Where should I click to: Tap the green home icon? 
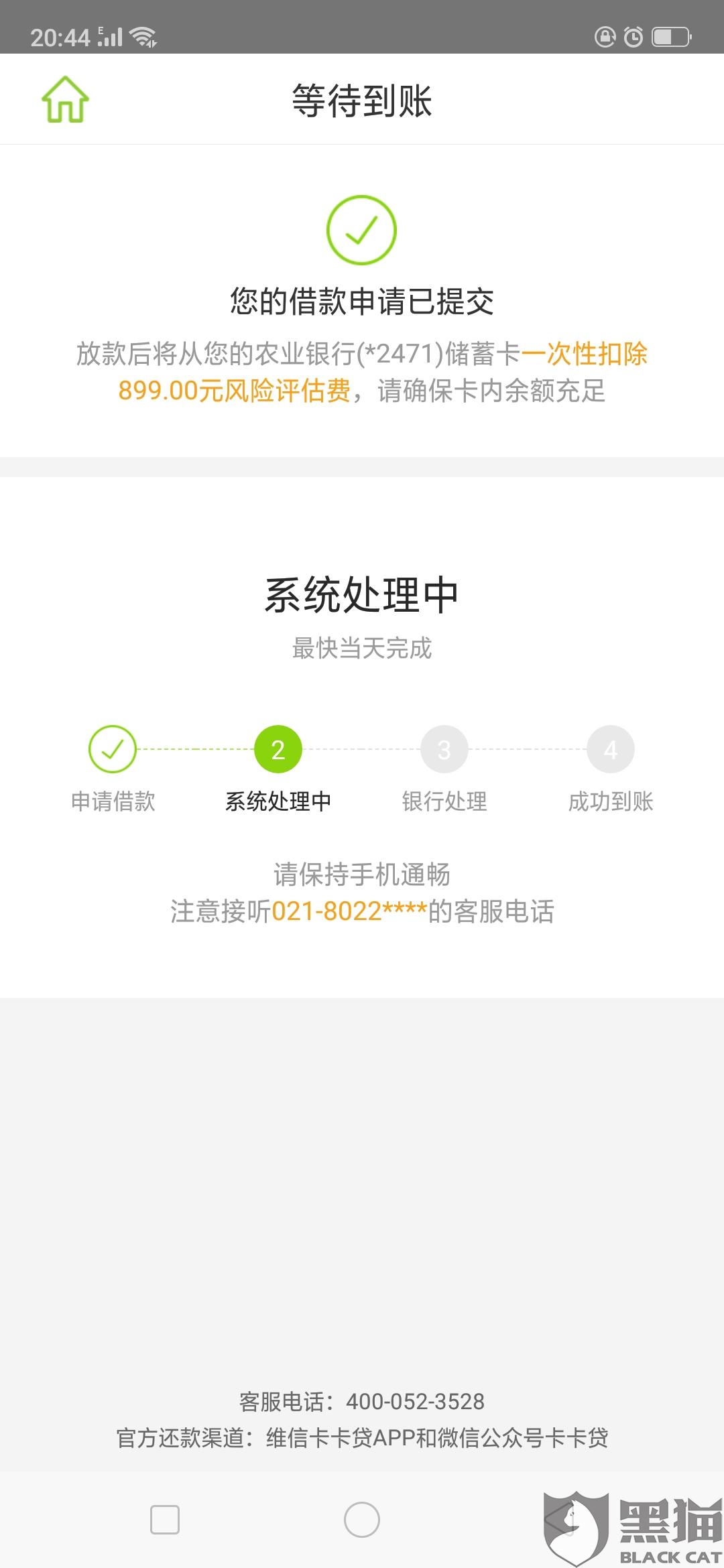(x=65, y=99)
